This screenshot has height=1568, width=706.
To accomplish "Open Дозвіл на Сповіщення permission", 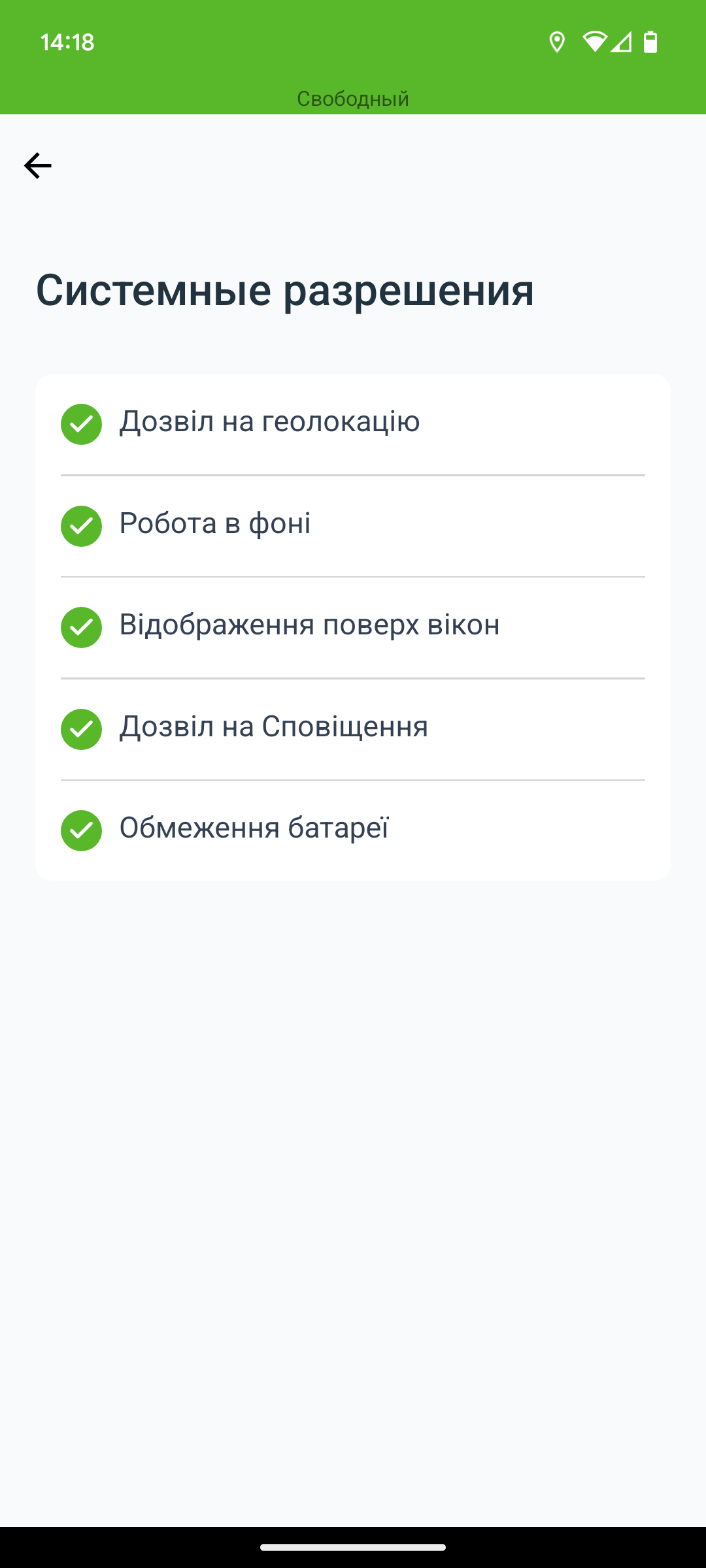I will click(353, 729).
